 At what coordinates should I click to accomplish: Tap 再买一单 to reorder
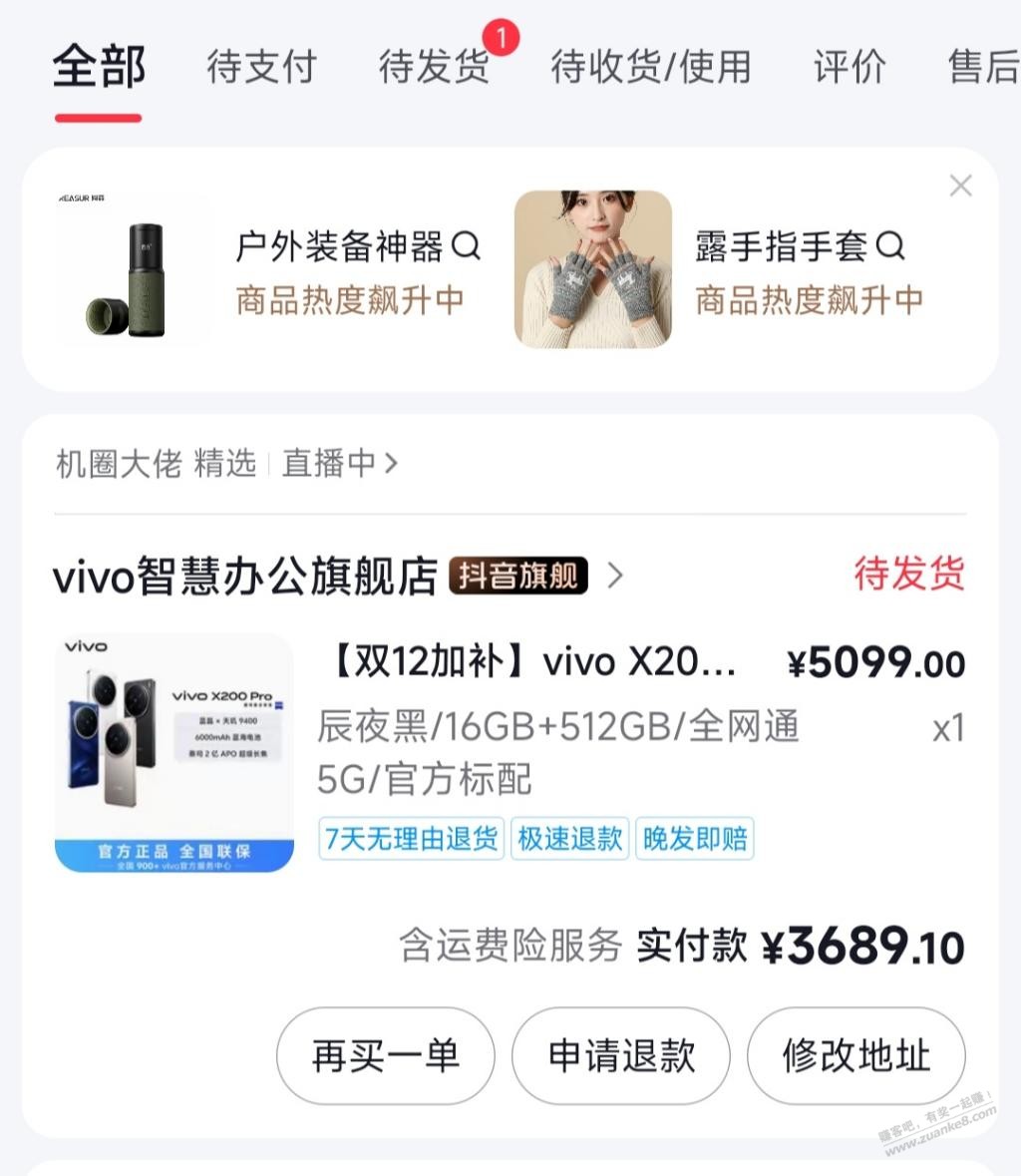(x=385, y=1055)
